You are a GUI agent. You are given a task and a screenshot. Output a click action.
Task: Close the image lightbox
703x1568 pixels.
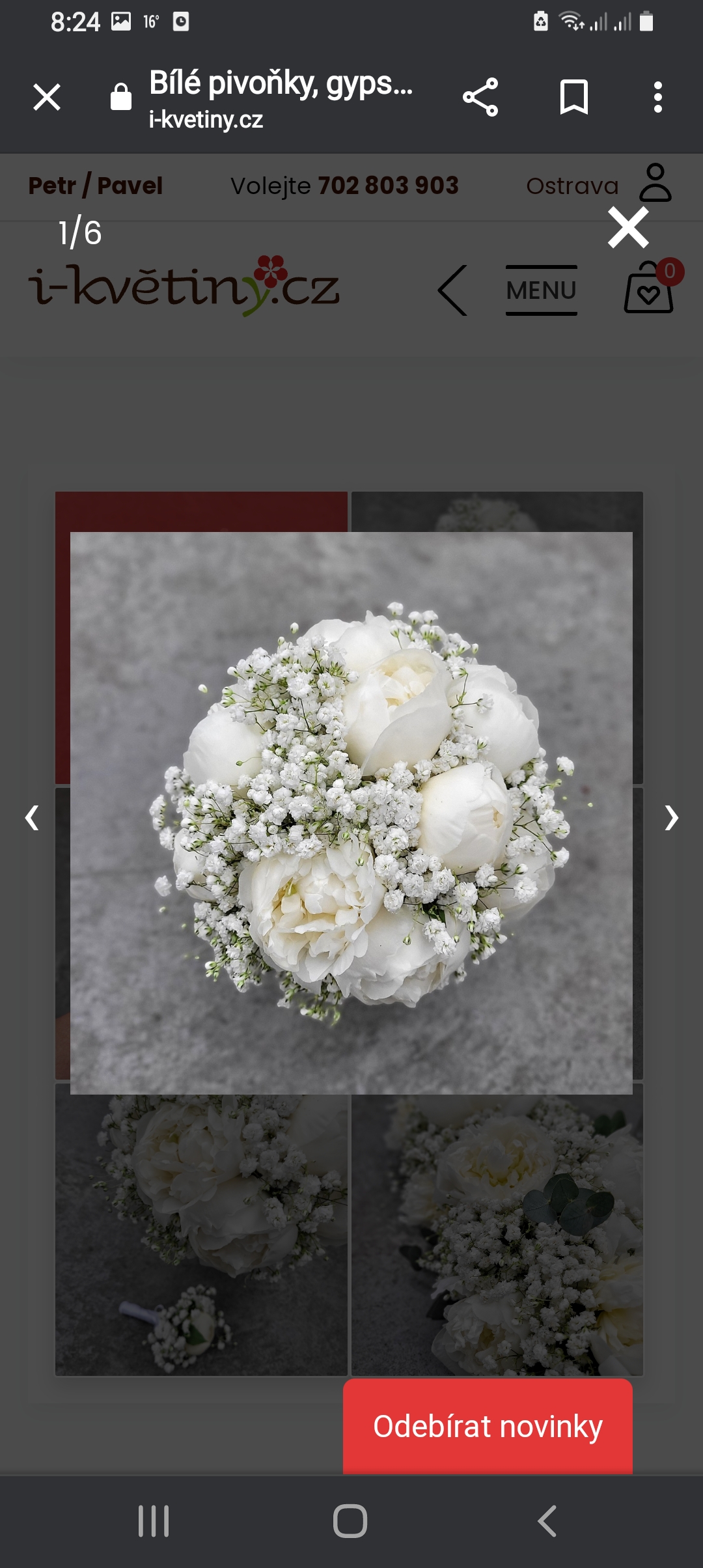coord(628,227)
